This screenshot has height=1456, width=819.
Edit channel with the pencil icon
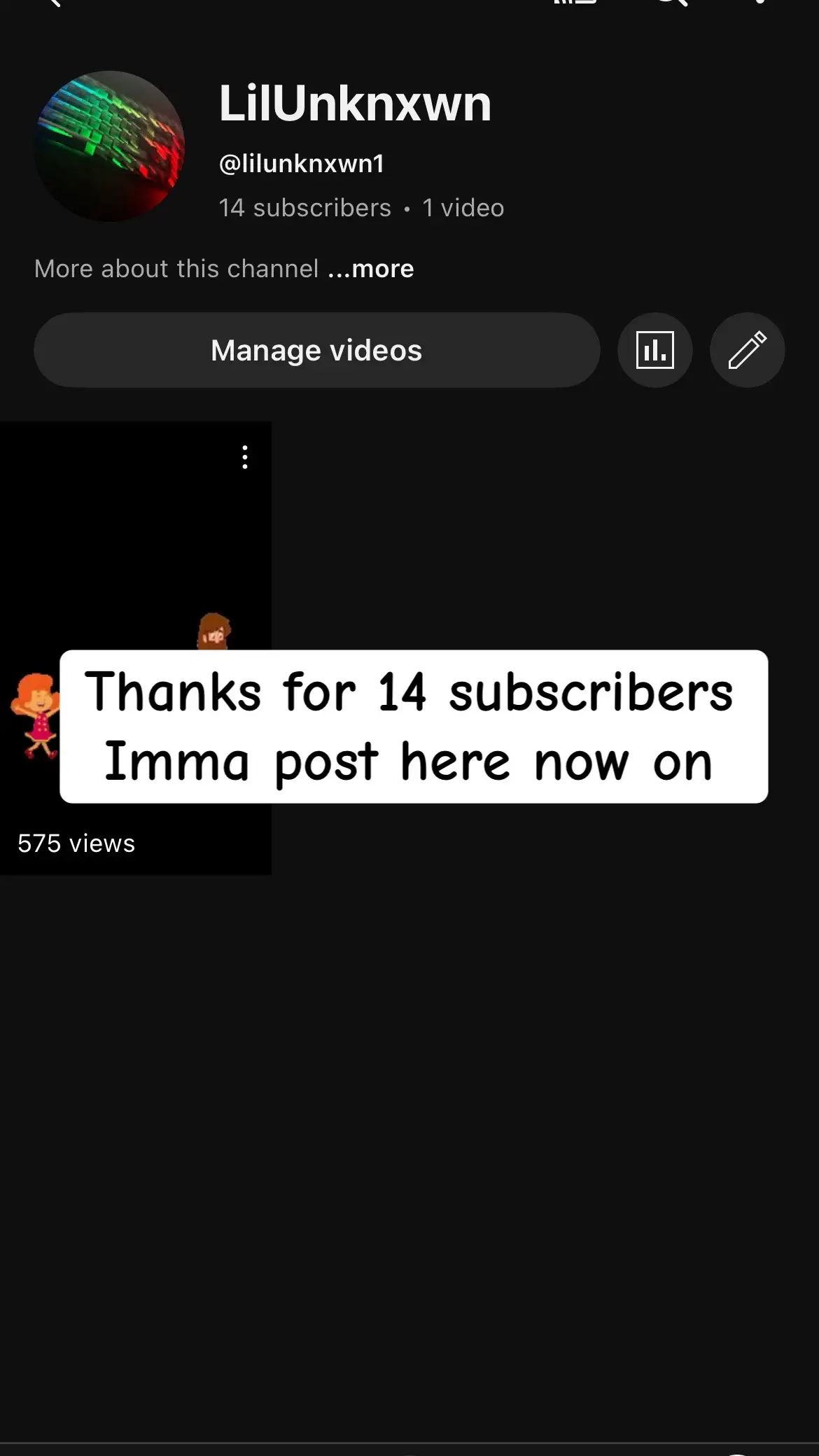tap(747, 350)
